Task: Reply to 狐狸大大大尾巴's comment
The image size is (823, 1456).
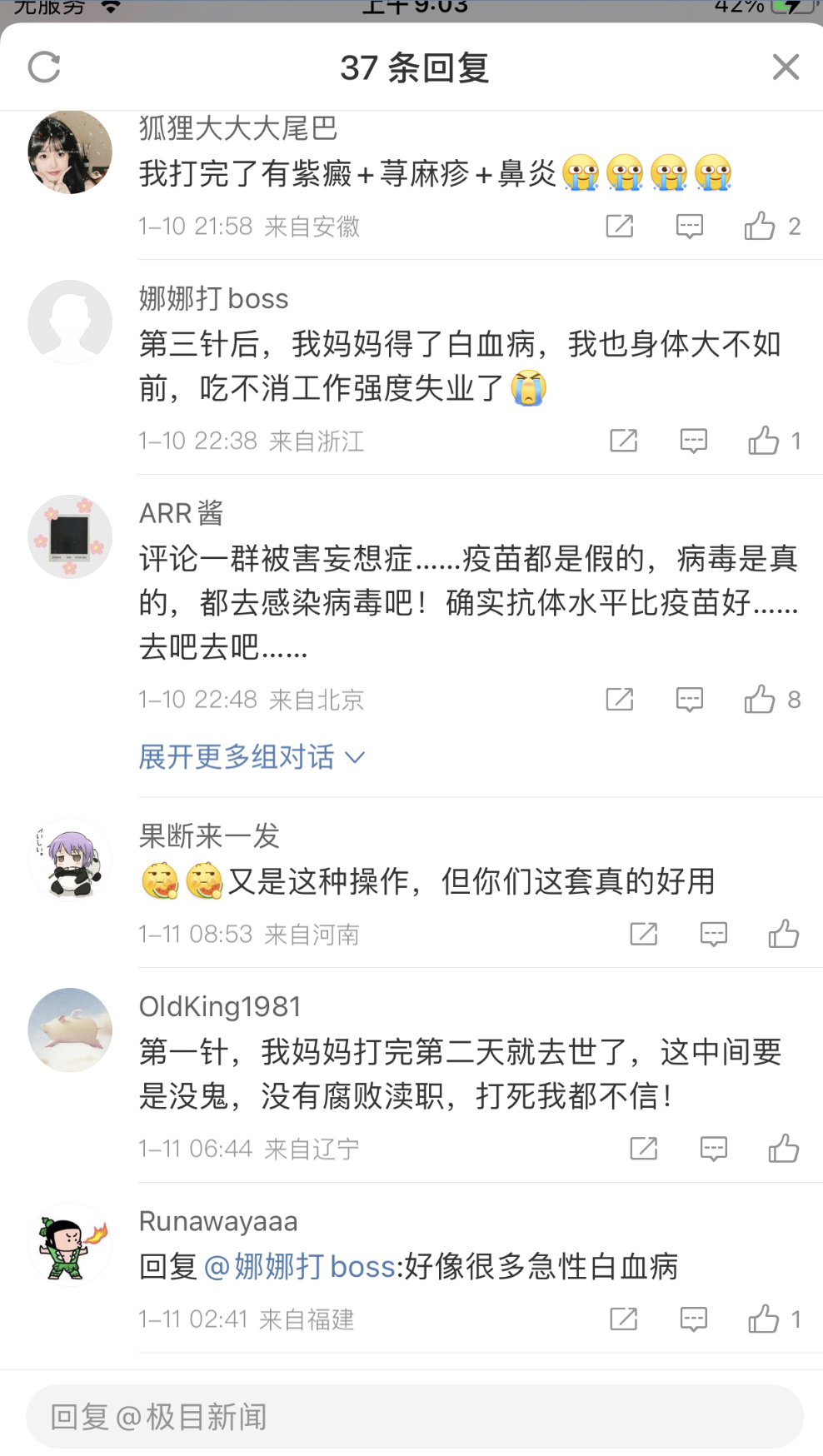Action: coord(690,226)
